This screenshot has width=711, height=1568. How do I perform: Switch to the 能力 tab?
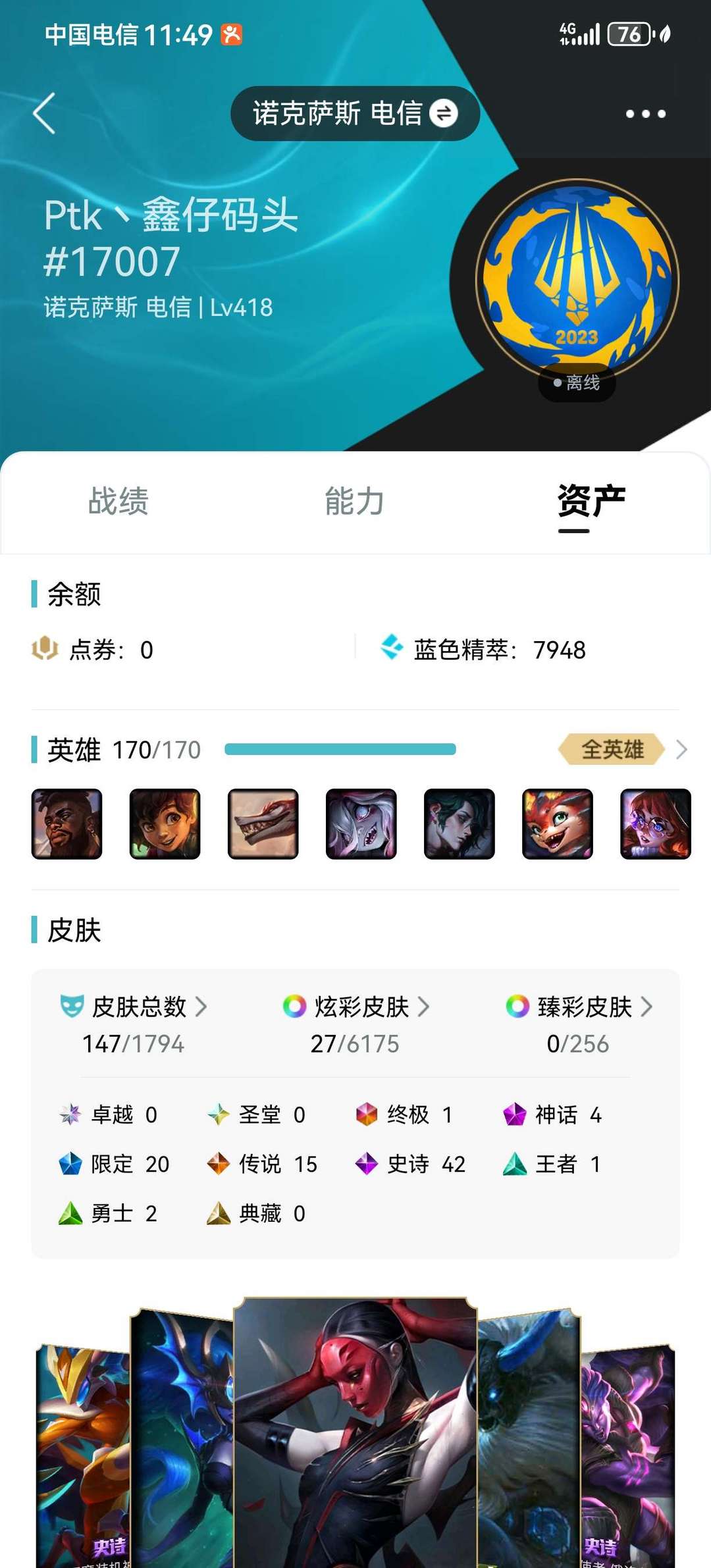(x=355, y=501)
